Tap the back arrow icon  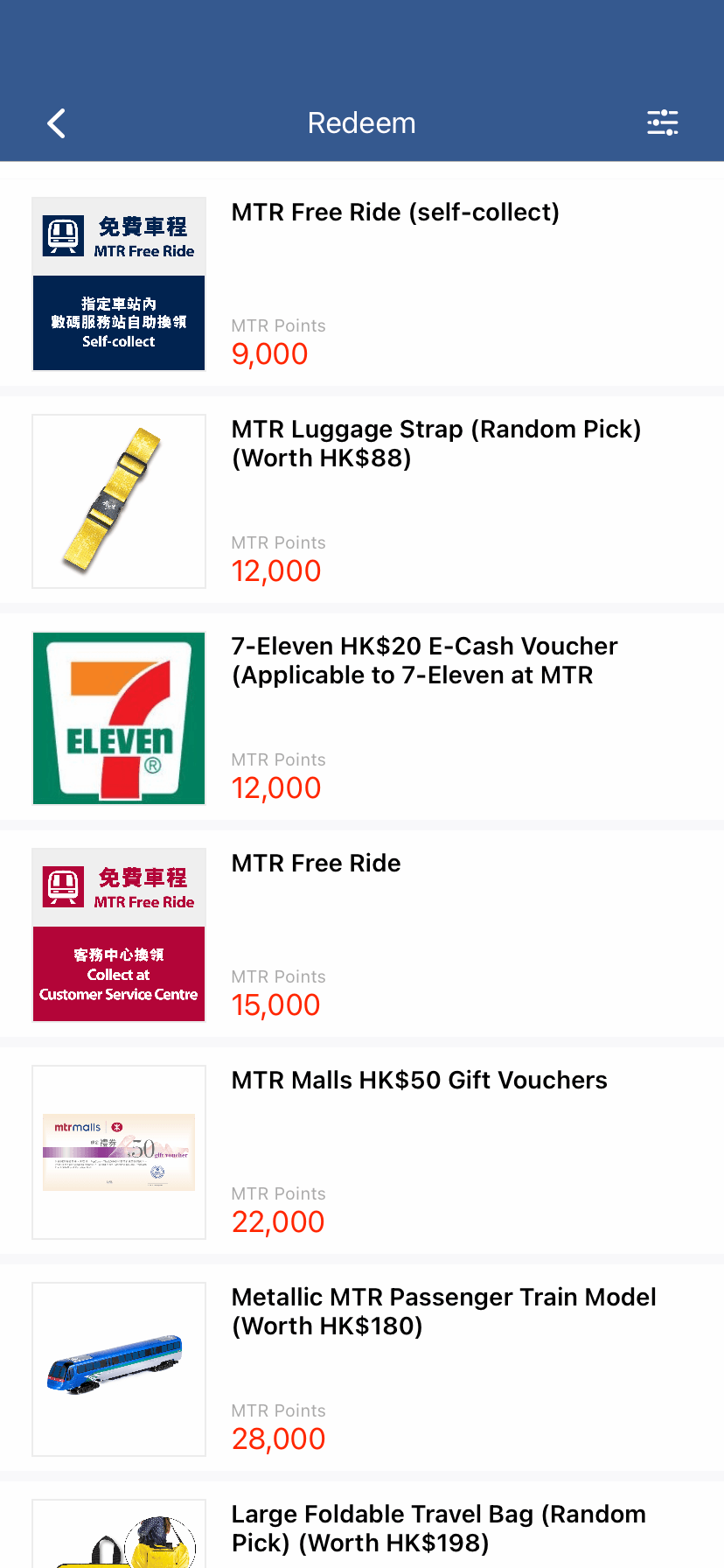click(x=56, y=122)
